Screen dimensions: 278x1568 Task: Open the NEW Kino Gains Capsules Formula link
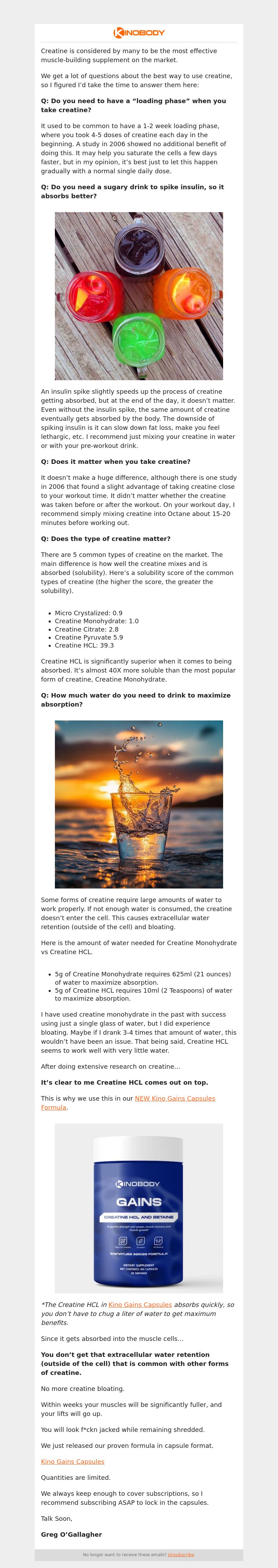(x=174, y=1099)
